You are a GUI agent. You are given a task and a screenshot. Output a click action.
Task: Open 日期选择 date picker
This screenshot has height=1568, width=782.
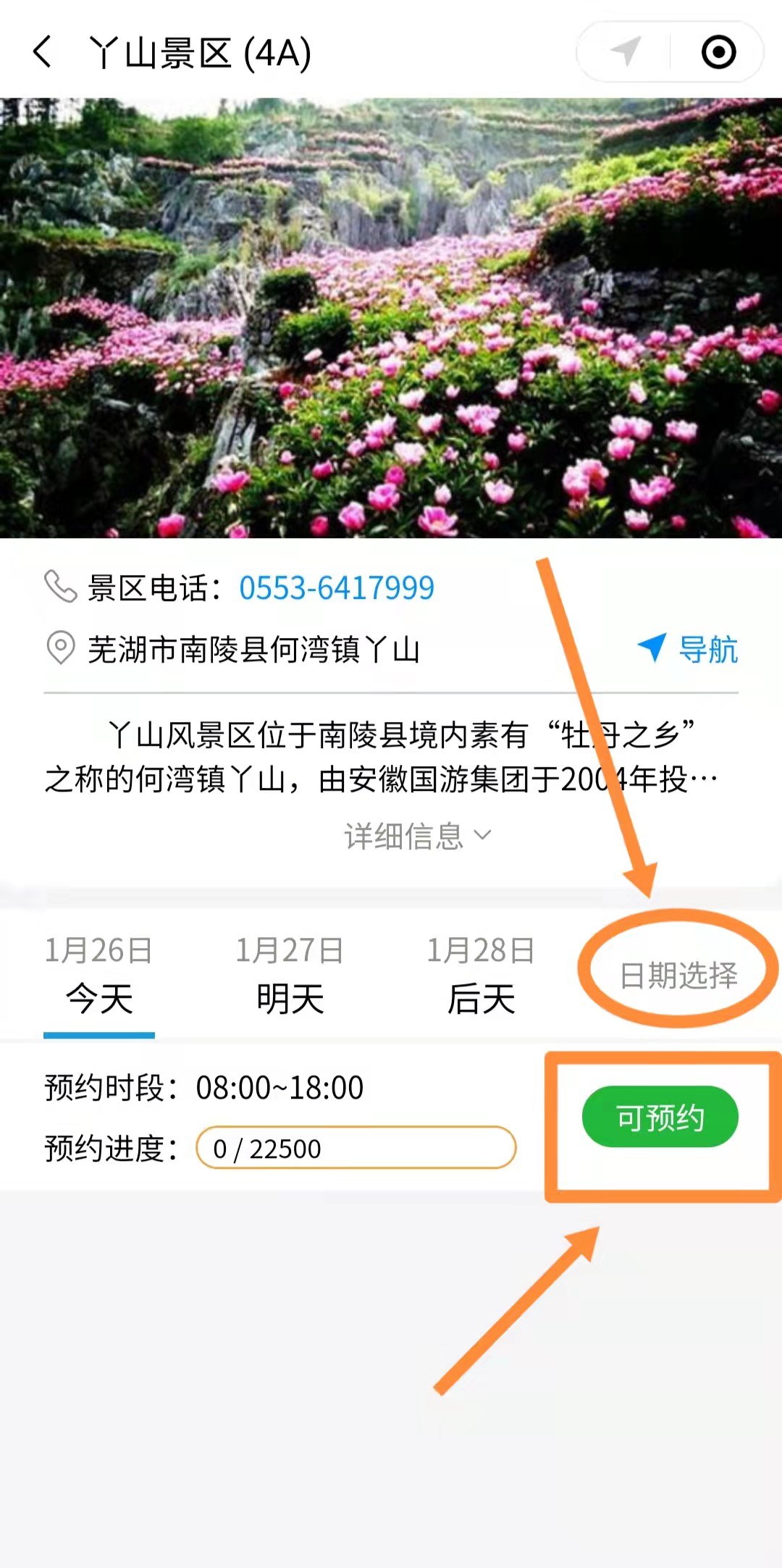click(x=678, y=975)
